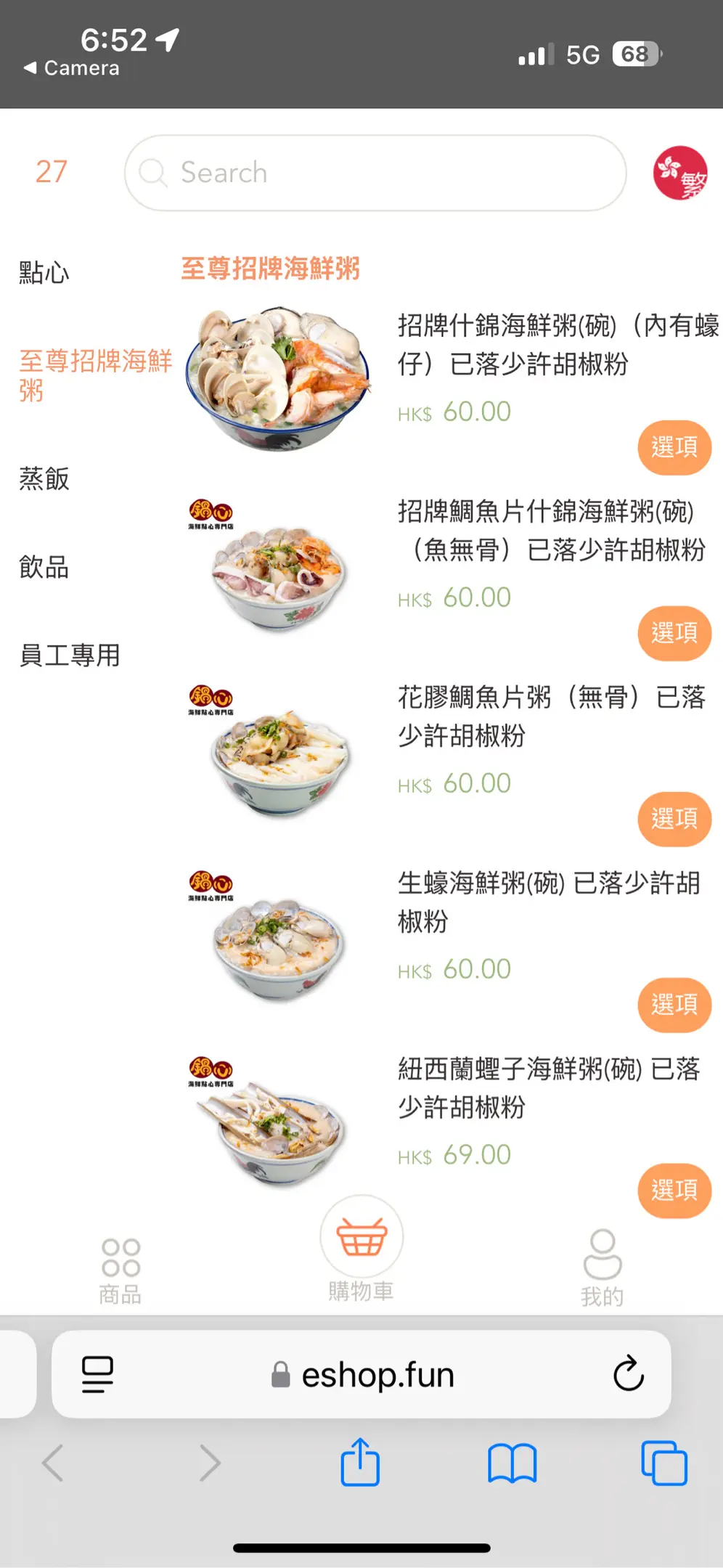Change language via the 繁 flag icon

(679, 173)
